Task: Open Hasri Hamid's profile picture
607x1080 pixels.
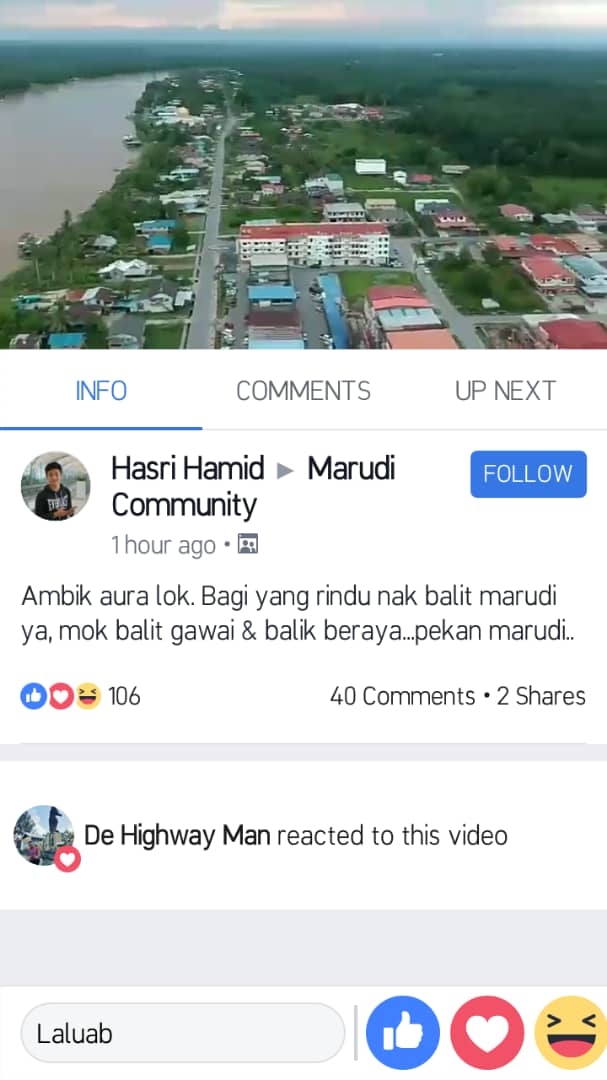Action: (56, 486)
